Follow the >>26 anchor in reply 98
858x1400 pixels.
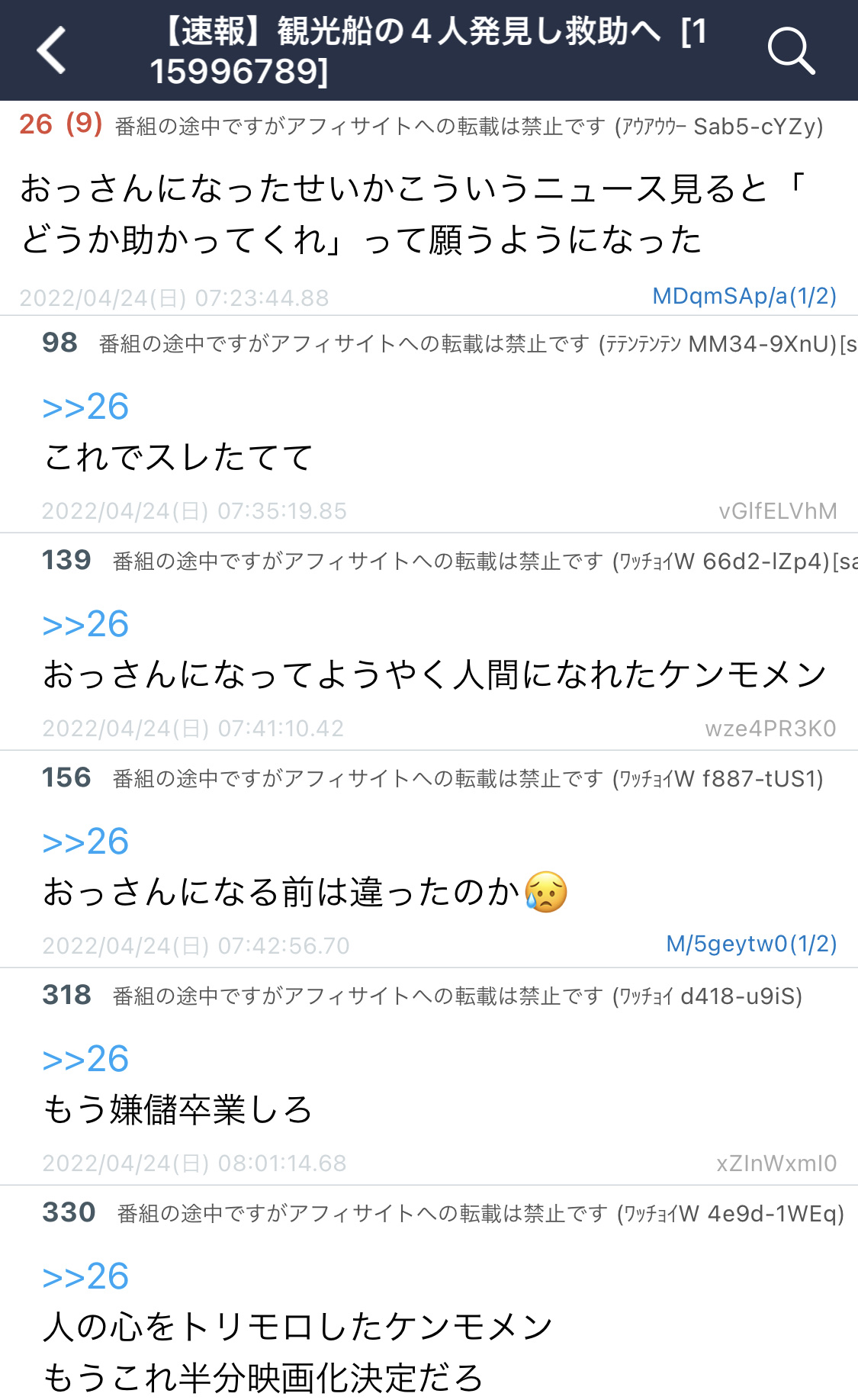pyautogui.click(x=85, y=407)
